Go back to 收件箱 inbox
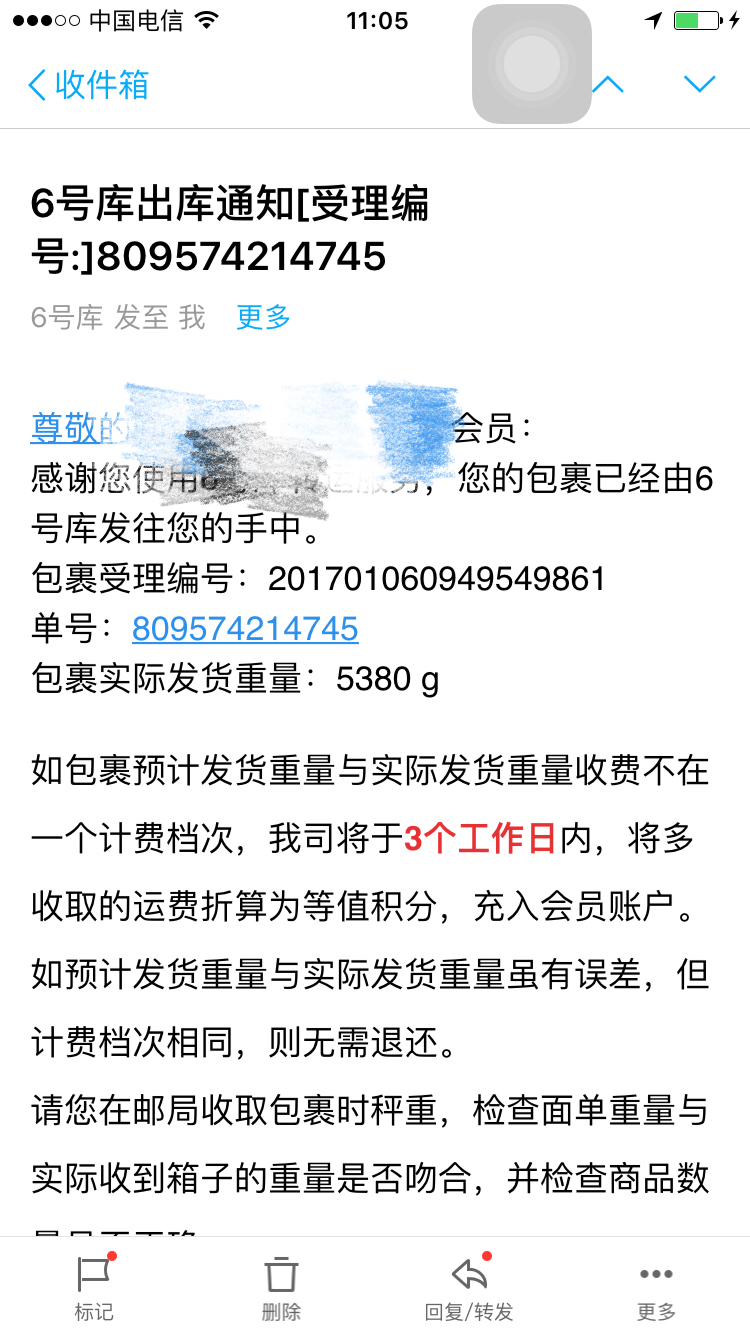The image size is (750, 1334). pos(88,84)
